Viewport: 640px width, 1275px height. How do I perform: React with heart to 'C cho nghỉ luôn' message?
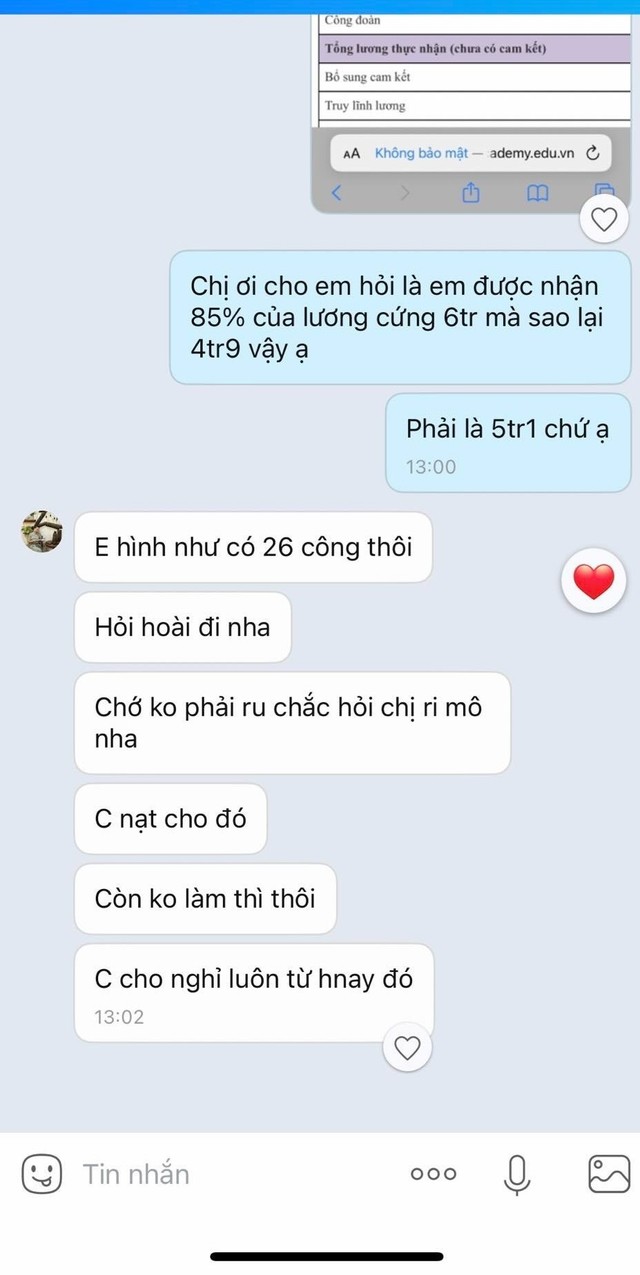tap(407, 1047)
